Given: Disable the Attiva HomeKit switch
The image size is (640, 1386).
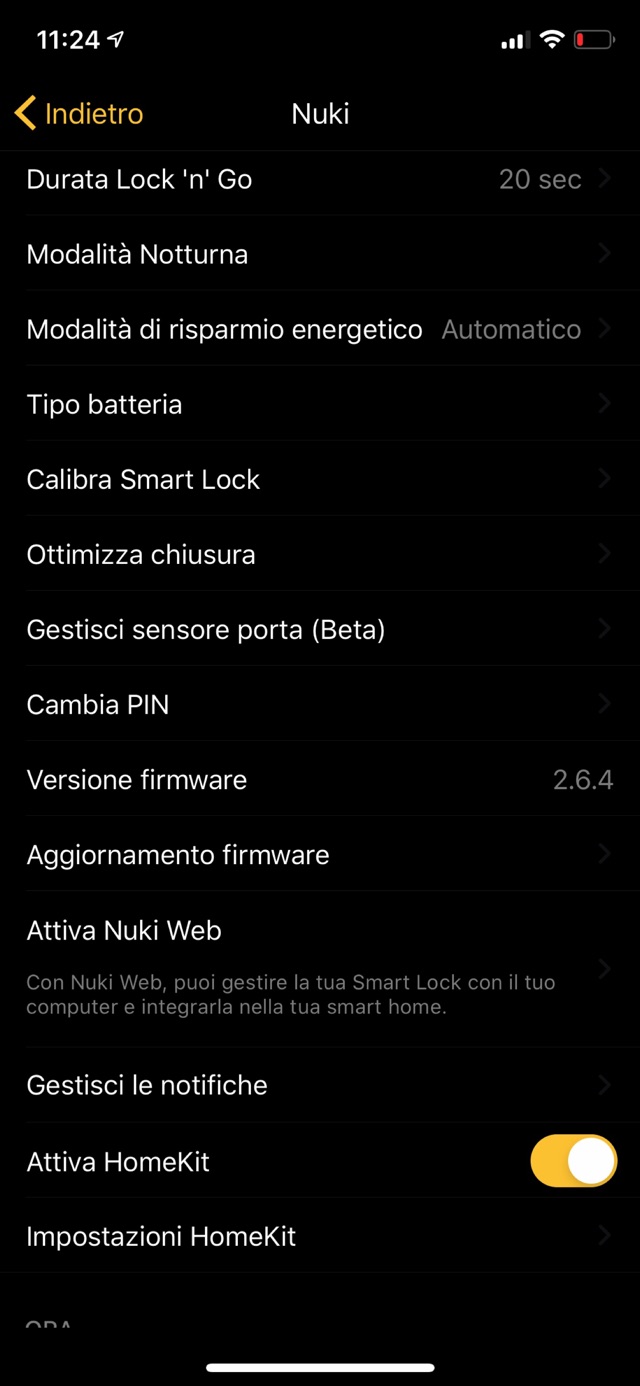Looking at the screenshot, I should [573, 1161].
